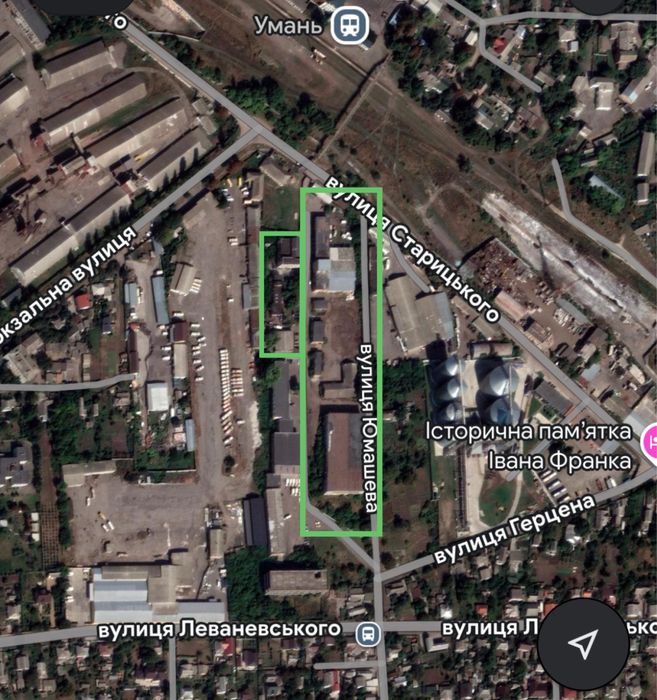Tap the Умань train station marker
The image size is (657, 700).
point(348,22)
